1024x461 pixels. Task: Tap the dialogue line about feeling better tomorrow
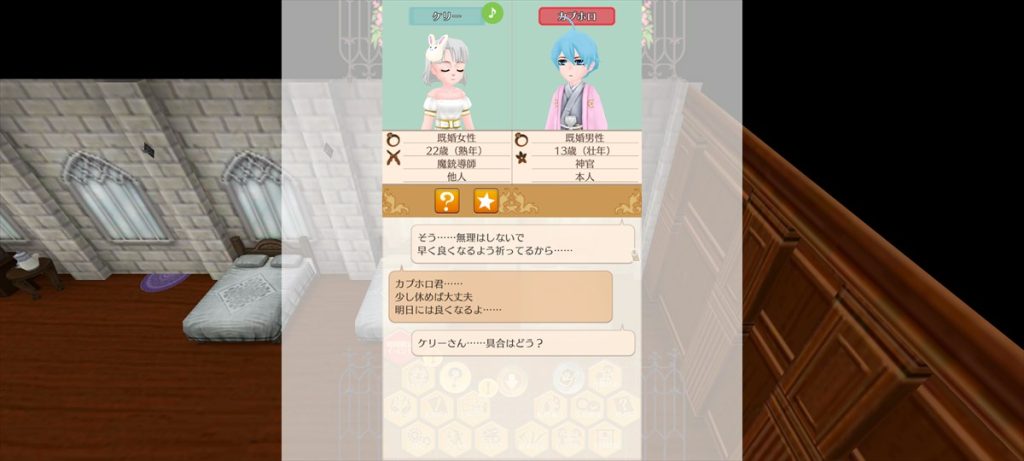500,297
